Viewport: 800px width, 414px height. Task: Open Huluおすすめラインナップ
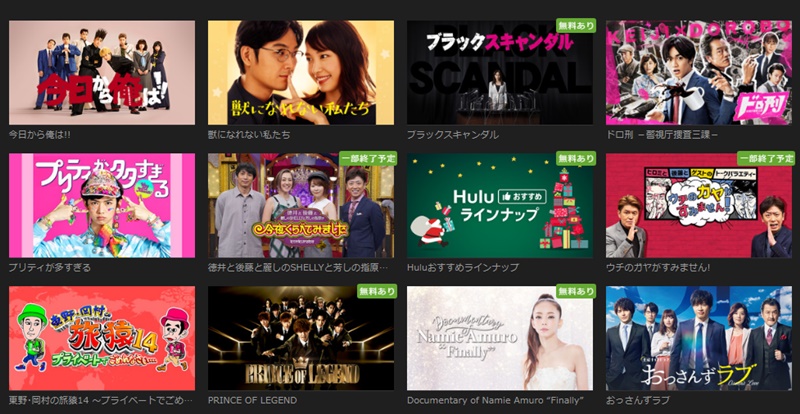point(499,205)
